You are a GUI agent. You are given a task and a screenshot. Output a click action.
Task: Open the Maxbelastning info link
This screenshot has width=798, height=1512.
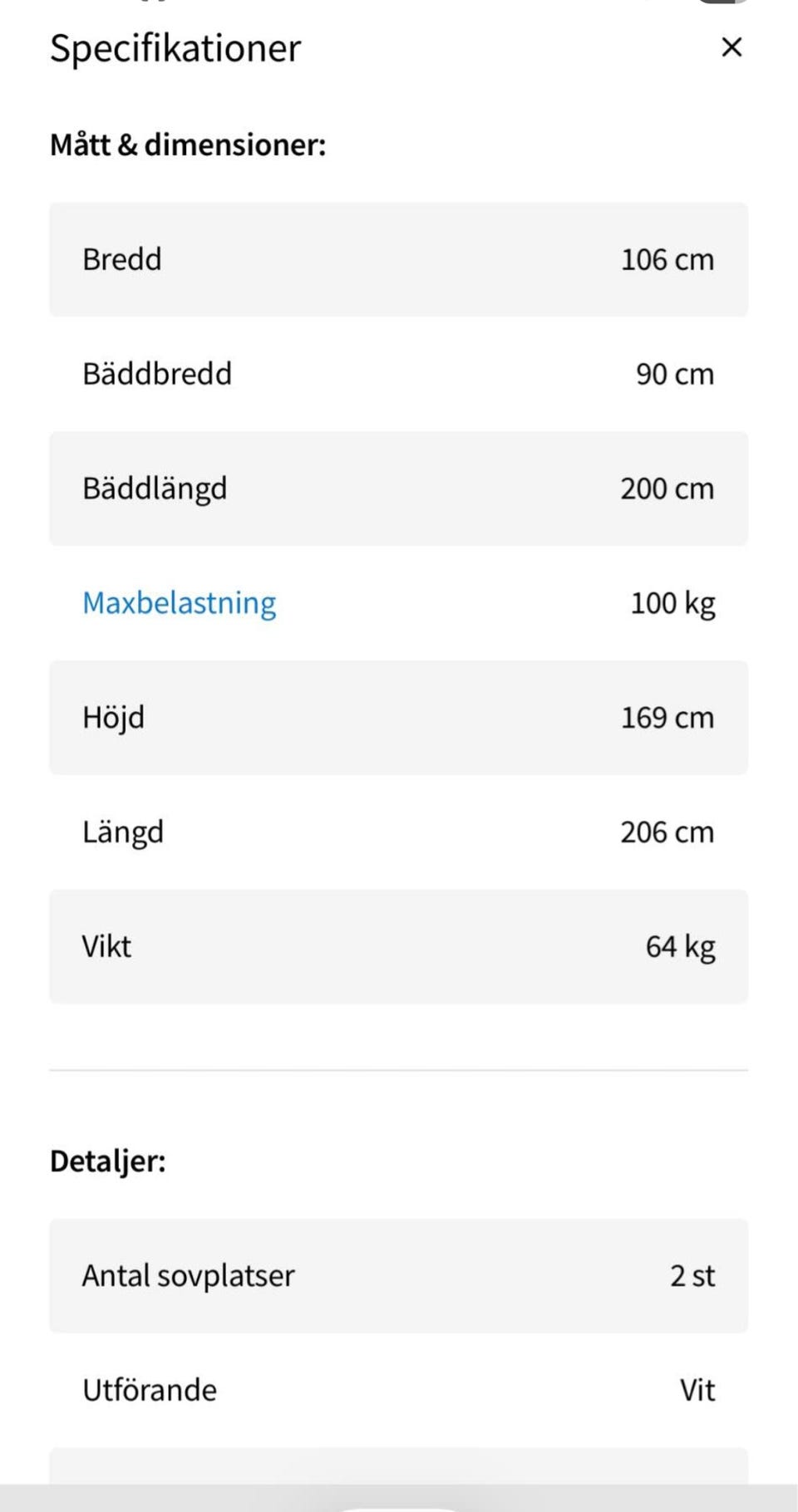click(180, 603)
